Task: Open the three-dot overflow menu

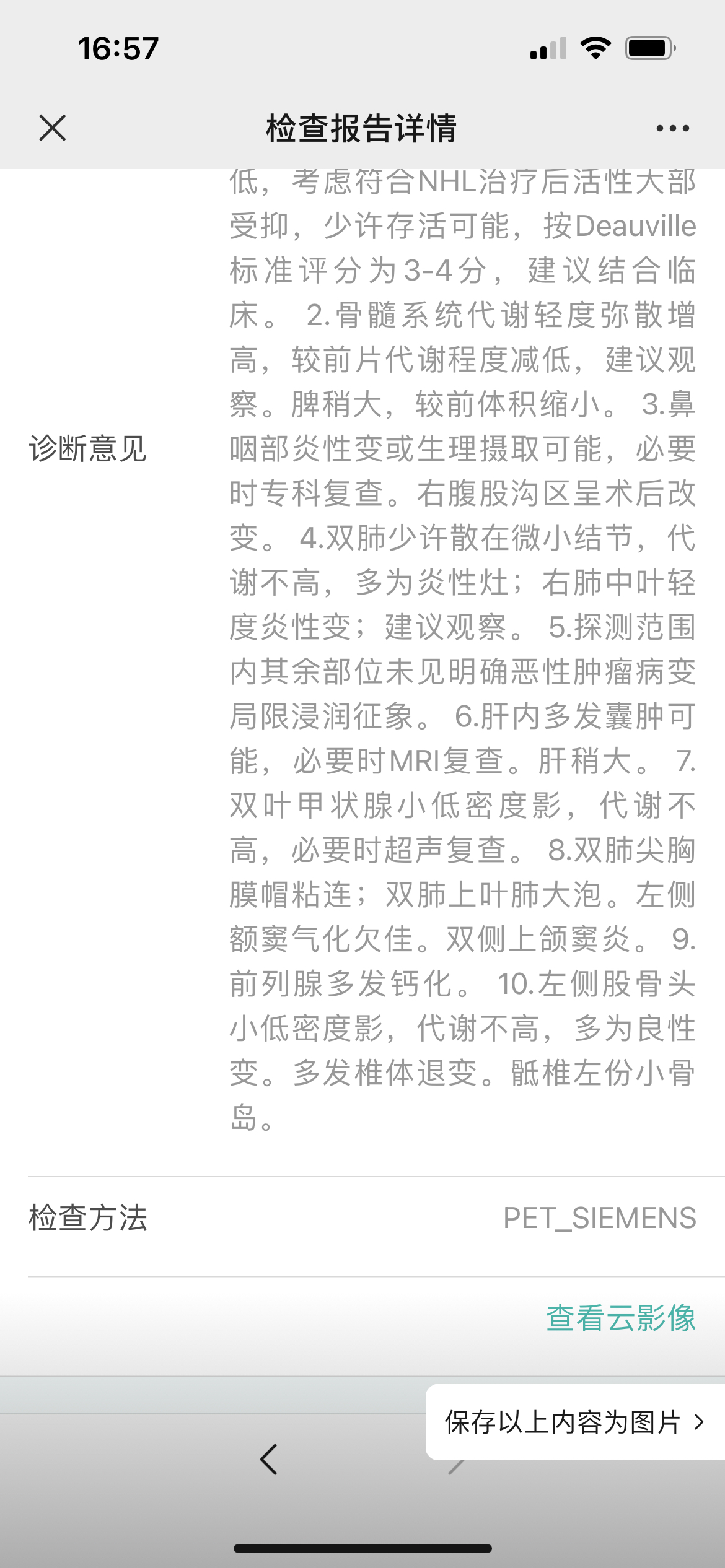Action: pyautogui.click(x=672, y=128)
